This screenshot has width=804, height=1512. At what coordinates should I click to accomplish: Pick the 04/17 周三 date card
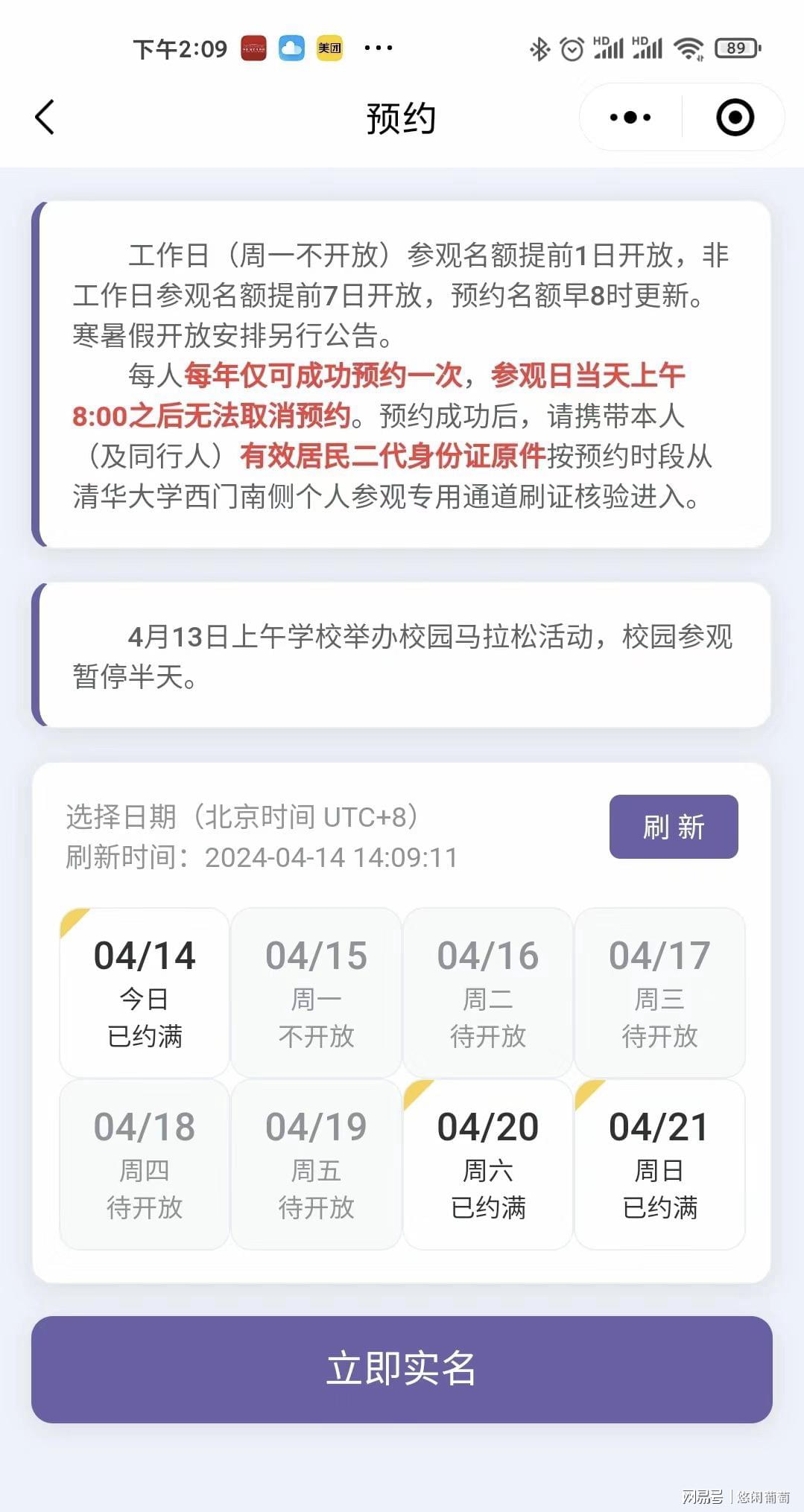click(659, 993)
